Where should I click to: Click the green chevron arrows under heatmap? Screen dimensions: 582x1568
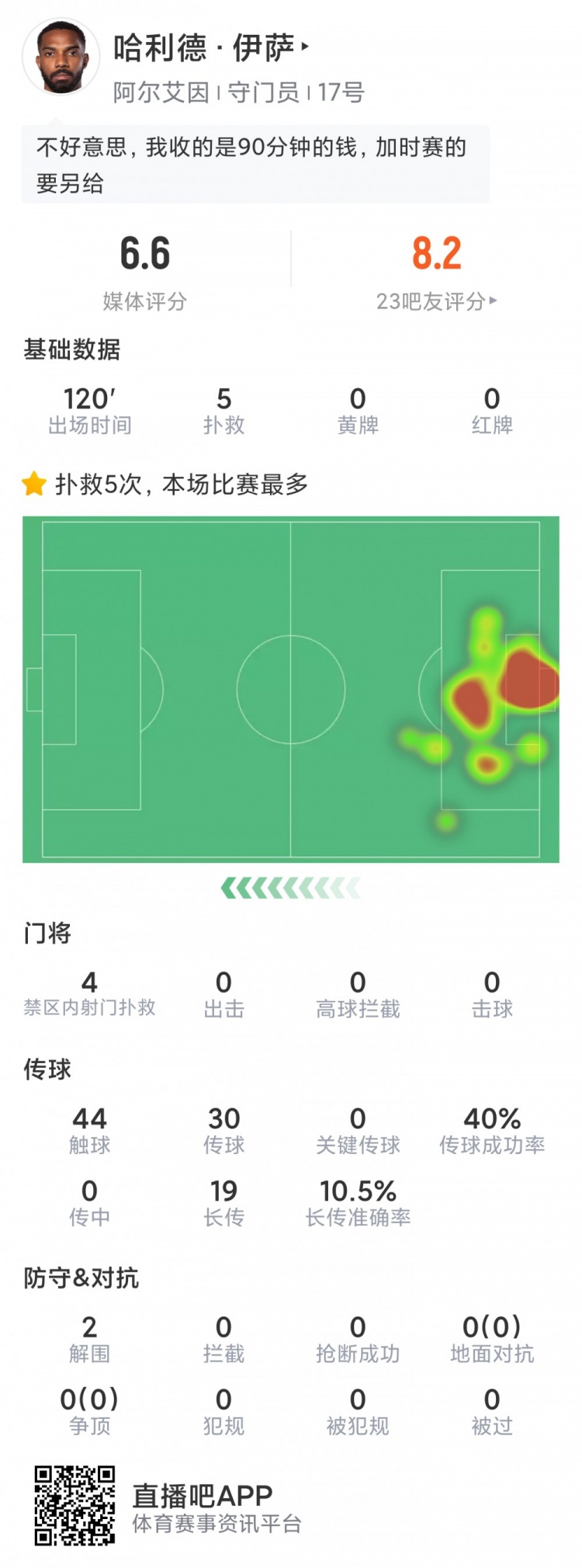(x=291, y=884)
